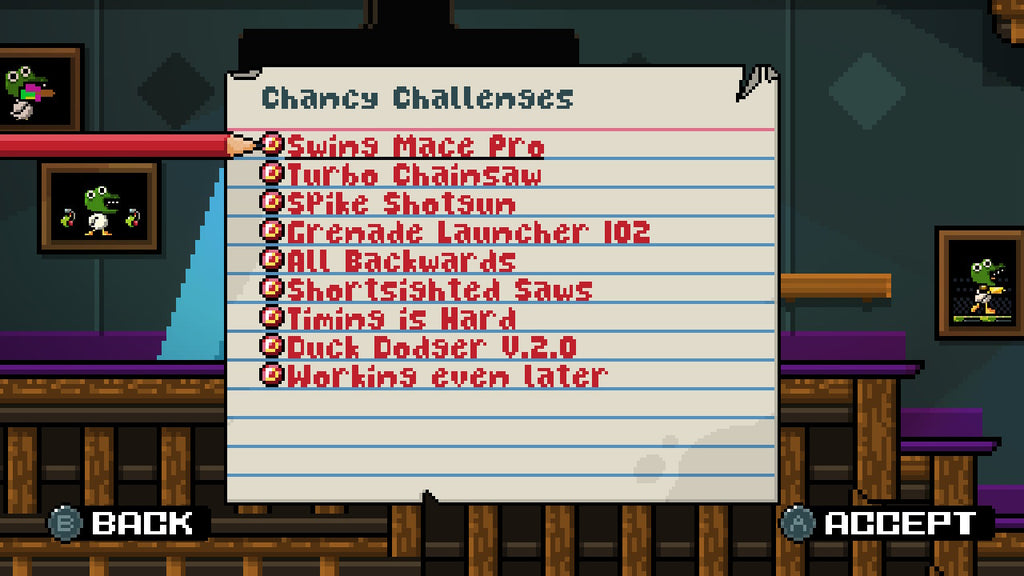
Task: Open Working even later challenge
Action: pos(446,377)
